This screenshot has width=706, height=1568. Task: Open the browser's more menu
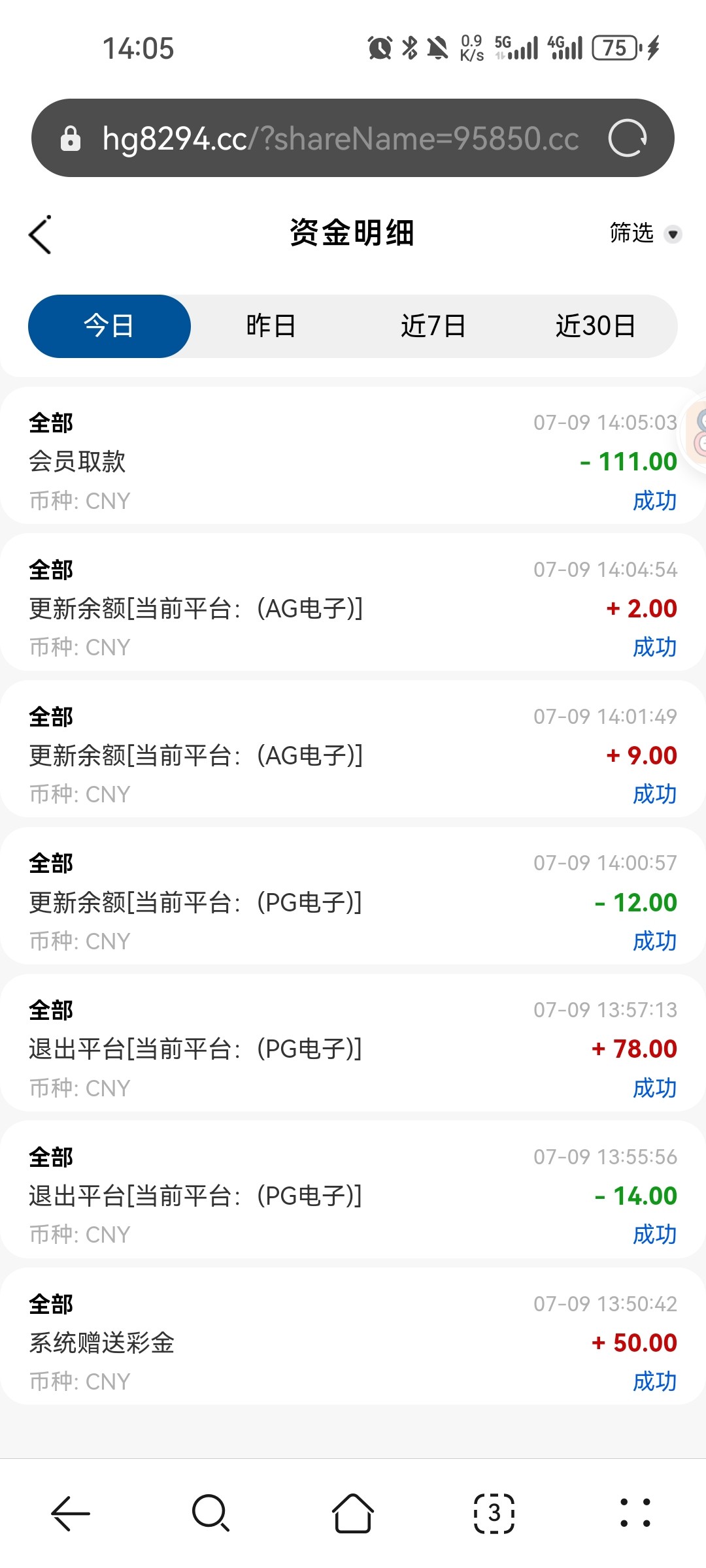635,1513
